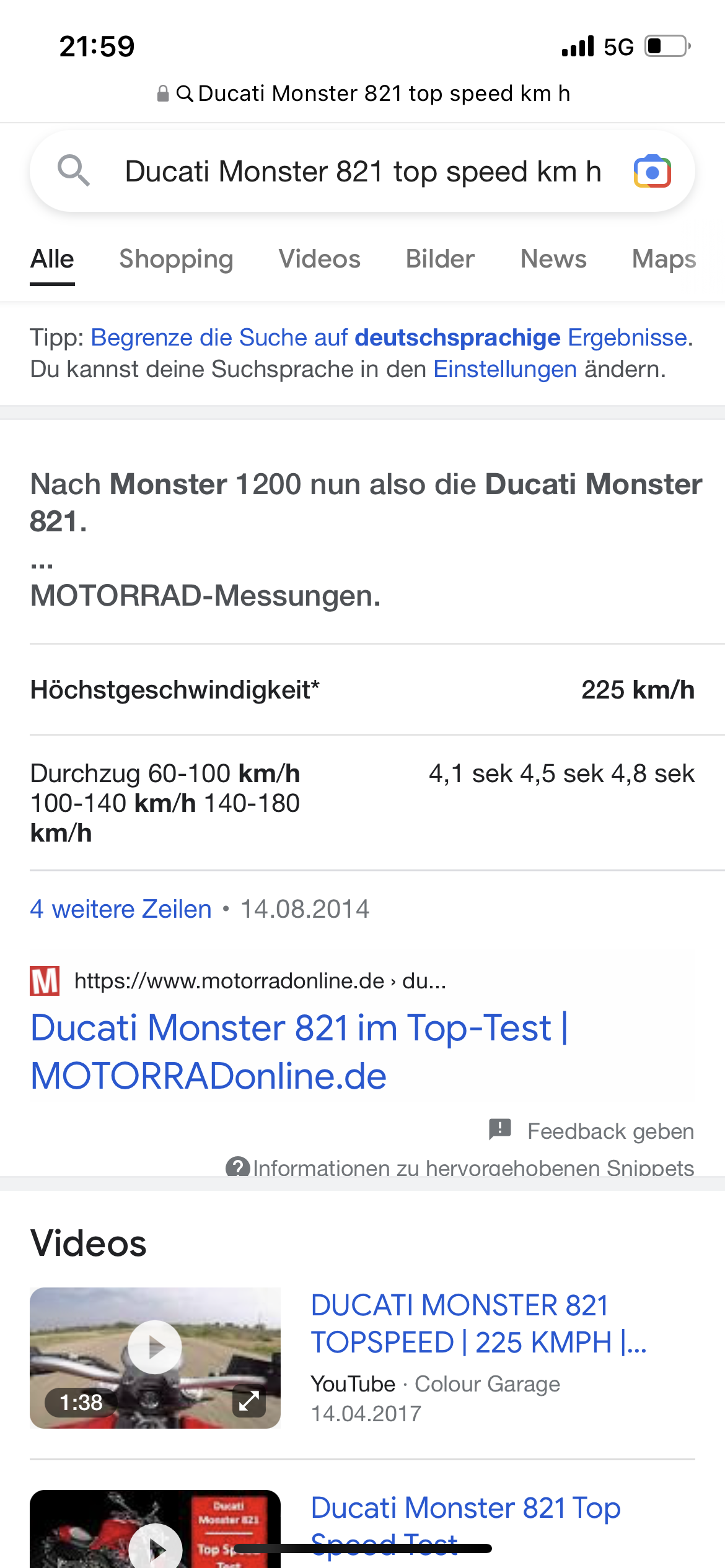The image size is (725, 1568).
Task: Open the News tab
Action: [553, 259]
